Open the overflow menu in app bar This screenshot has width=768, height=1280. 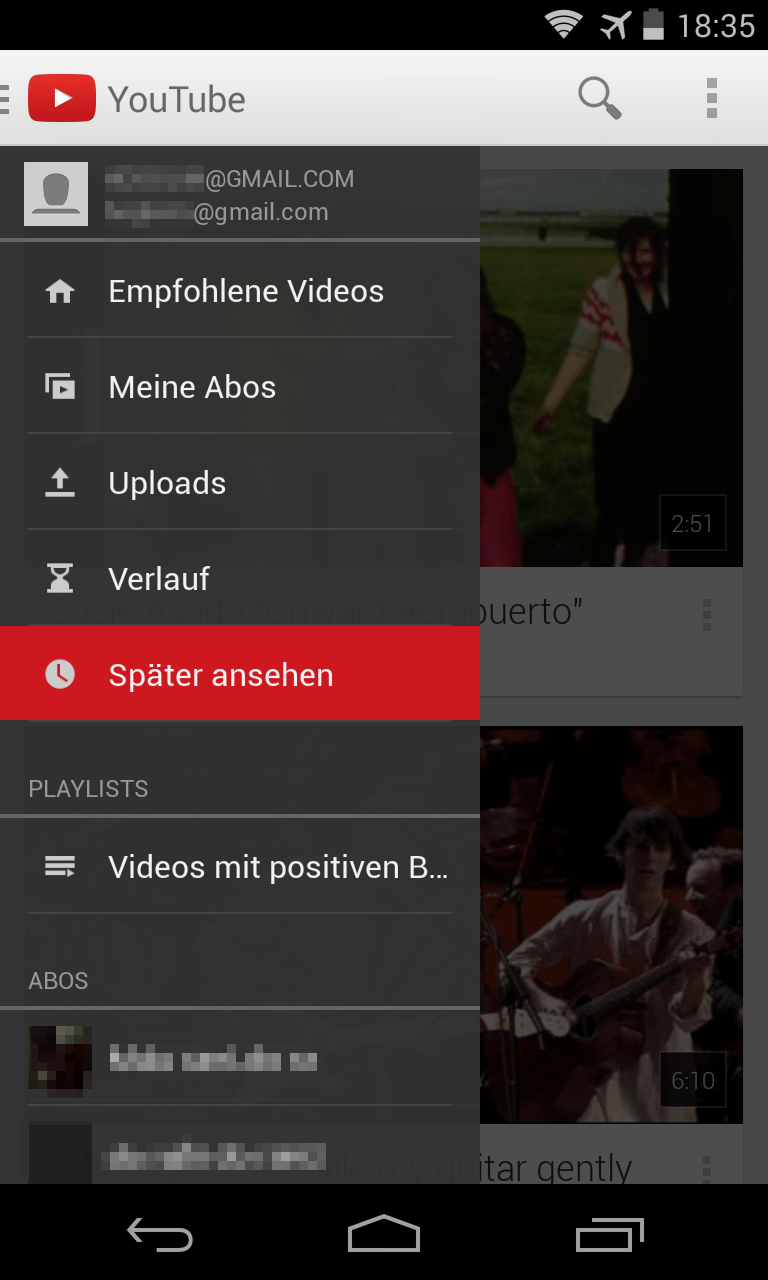(x=711, y=98)
